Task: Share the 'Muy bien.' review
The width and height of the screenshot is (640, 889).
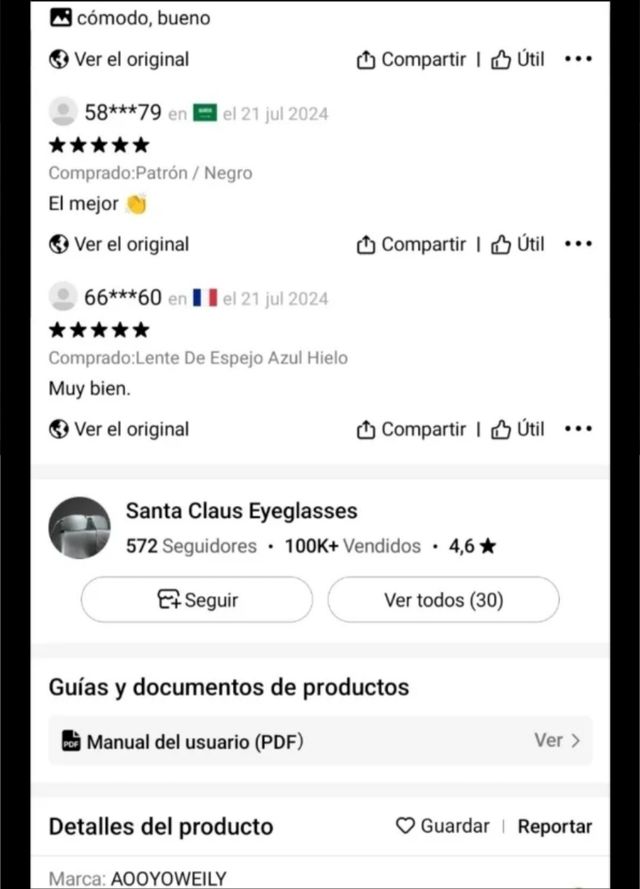Action: [411, 429]
